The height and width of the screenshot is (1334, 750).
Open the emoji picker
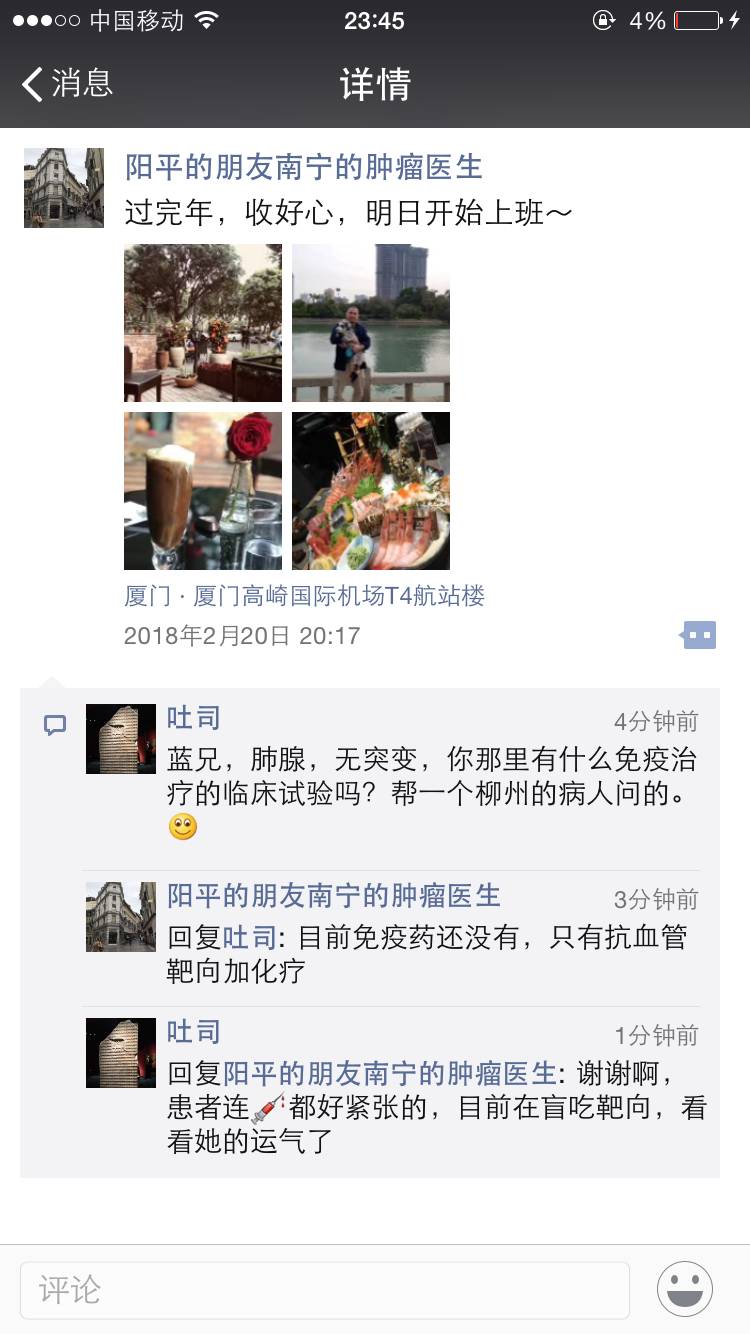click(685, 1289)
